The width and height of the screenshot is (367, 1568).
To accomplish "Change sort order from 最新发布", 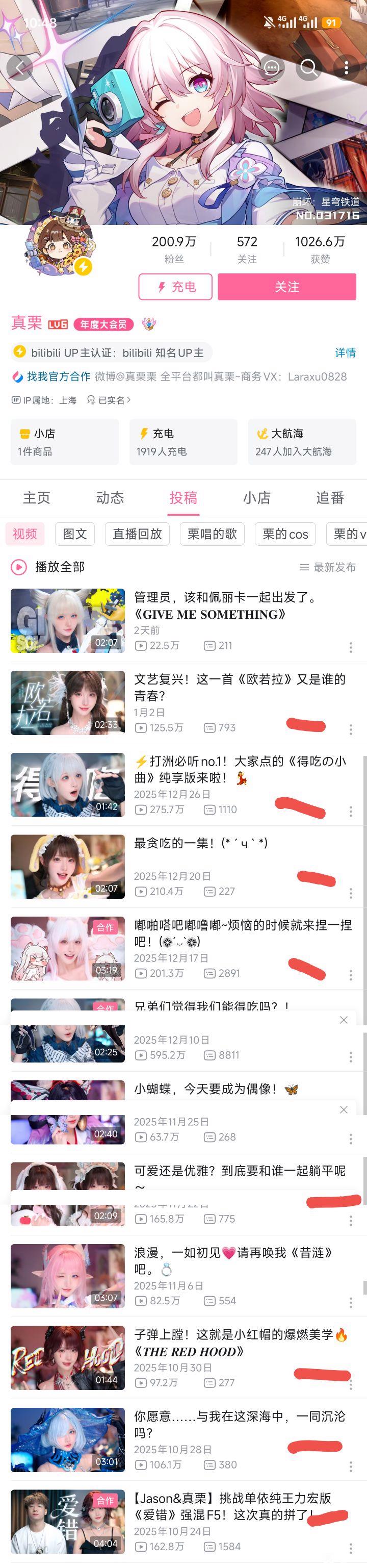I will 328,567.
